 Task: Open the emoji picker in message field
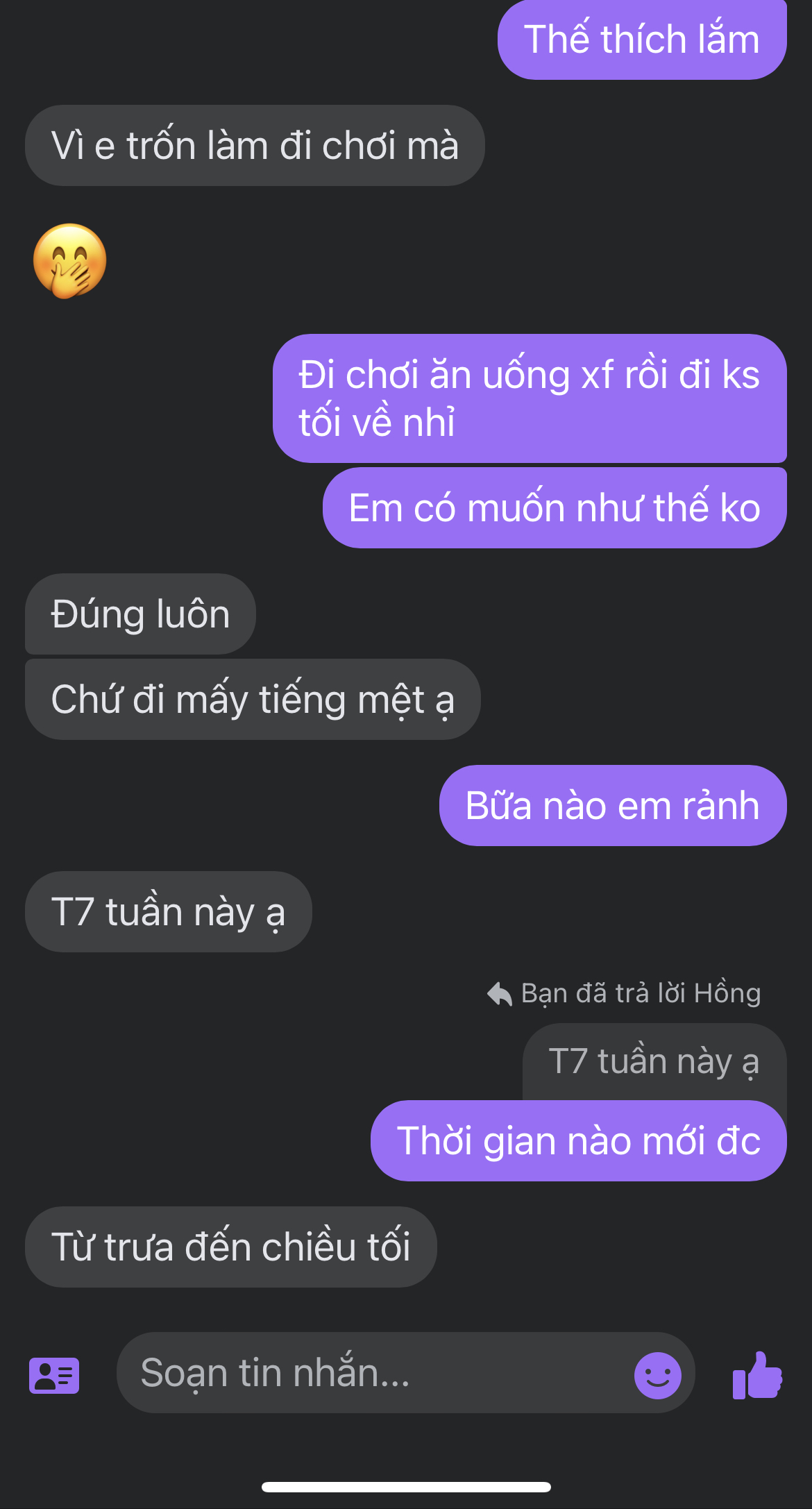tap(657, 1374)
